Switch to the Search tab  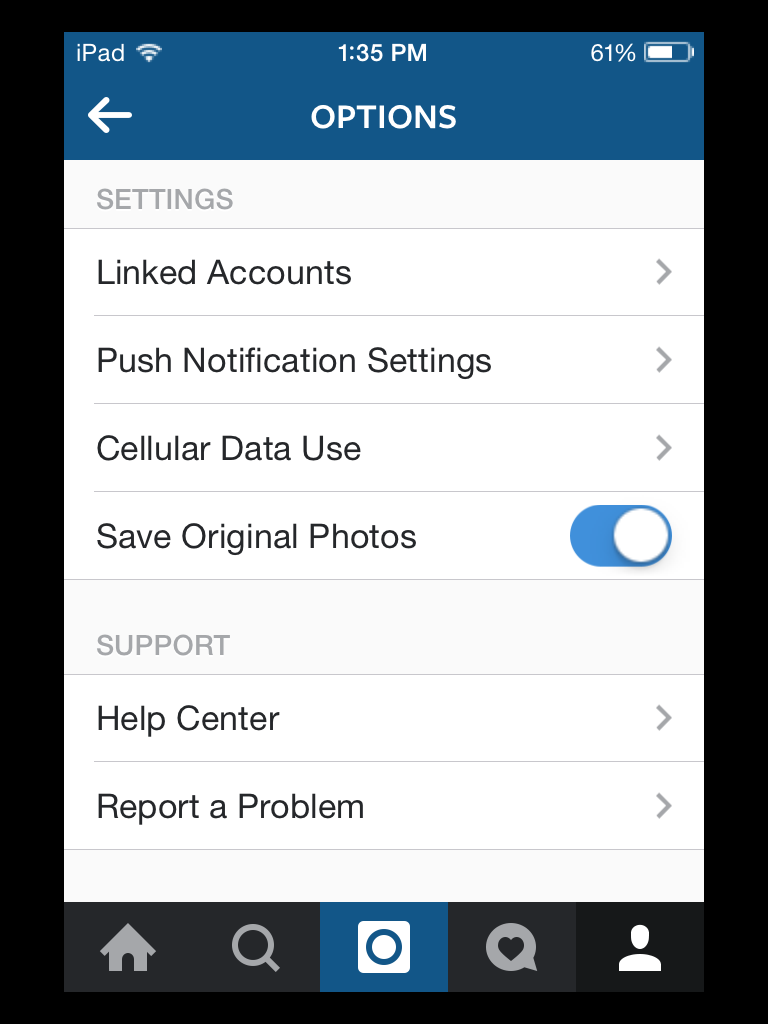click(256, 947)
